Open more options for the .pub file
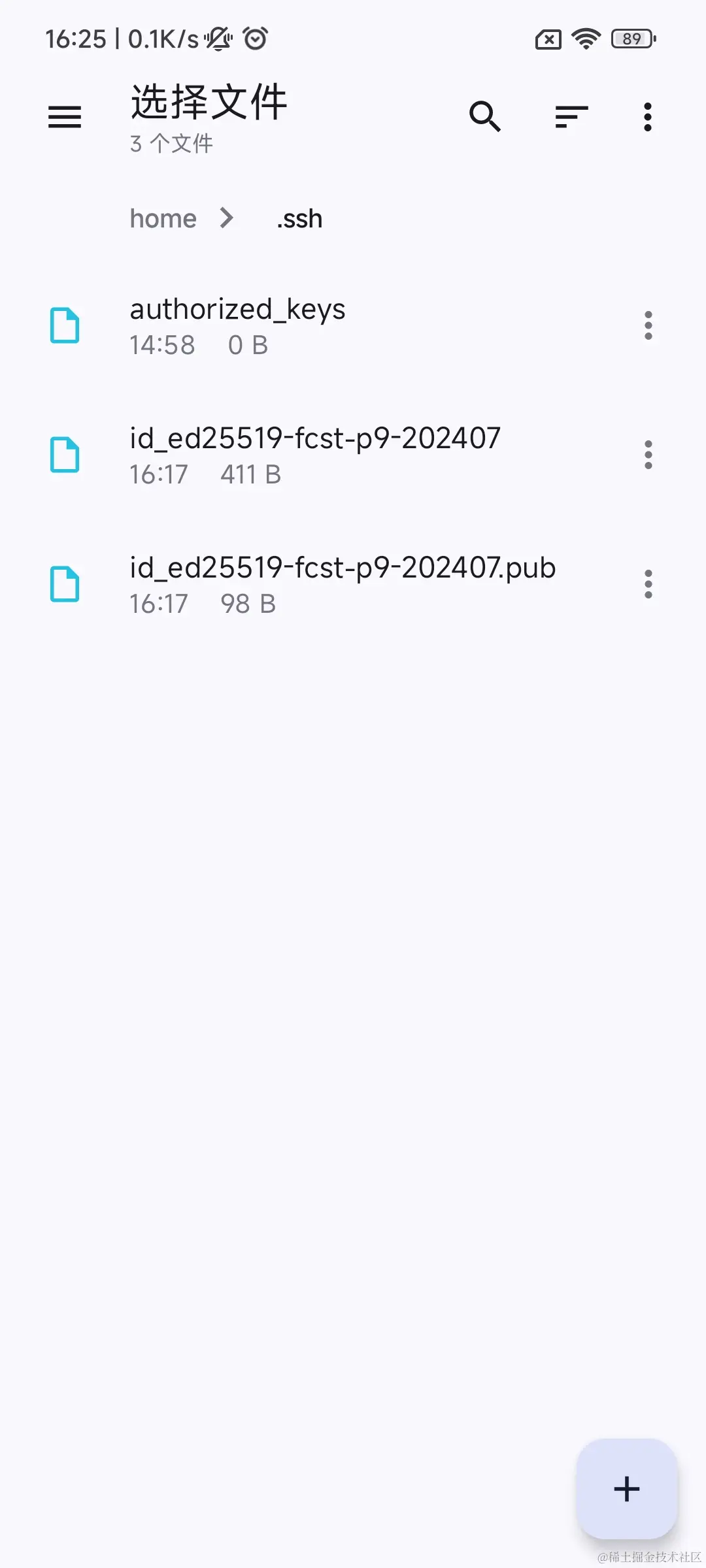 point(648,583)
